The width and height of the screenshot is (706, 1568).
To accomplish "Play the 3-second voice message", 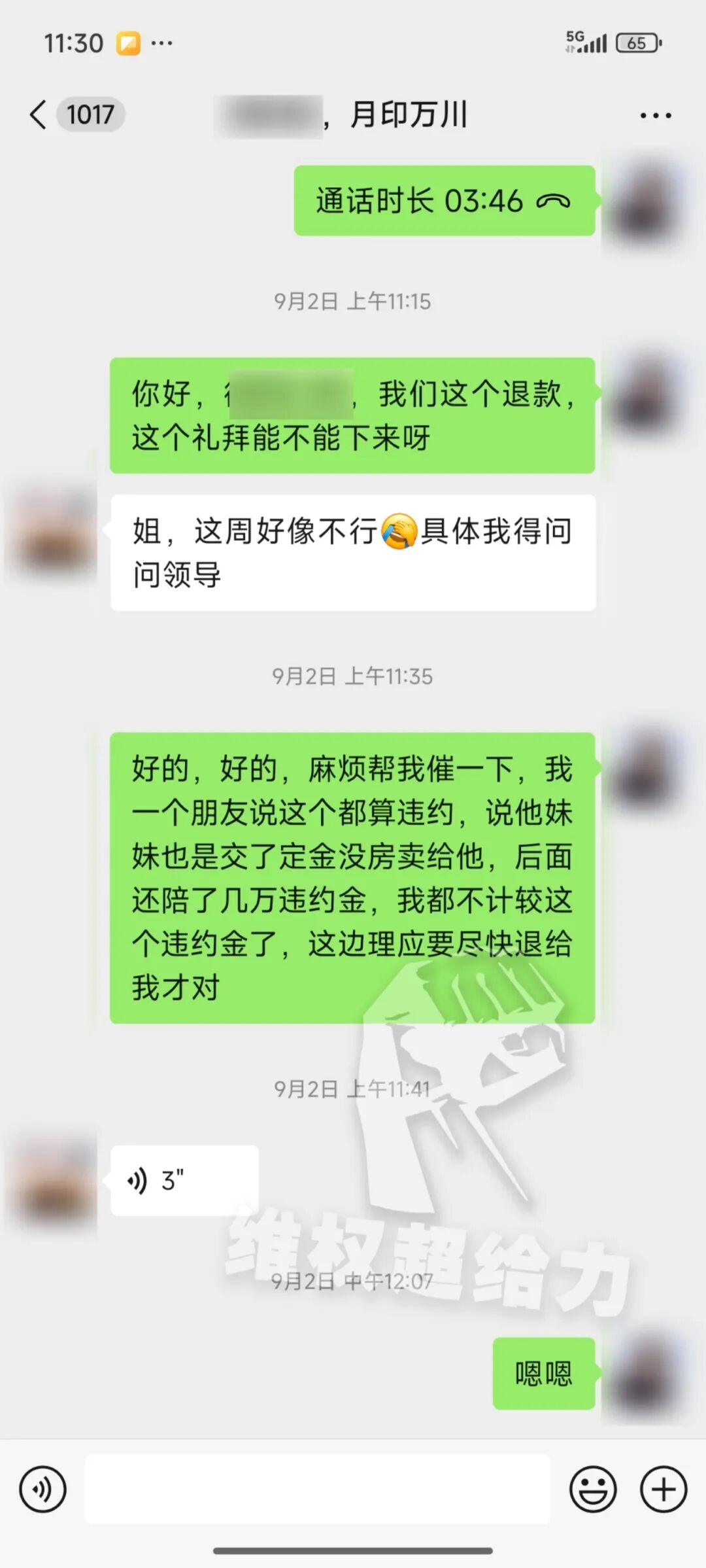I will [184, 1181].
